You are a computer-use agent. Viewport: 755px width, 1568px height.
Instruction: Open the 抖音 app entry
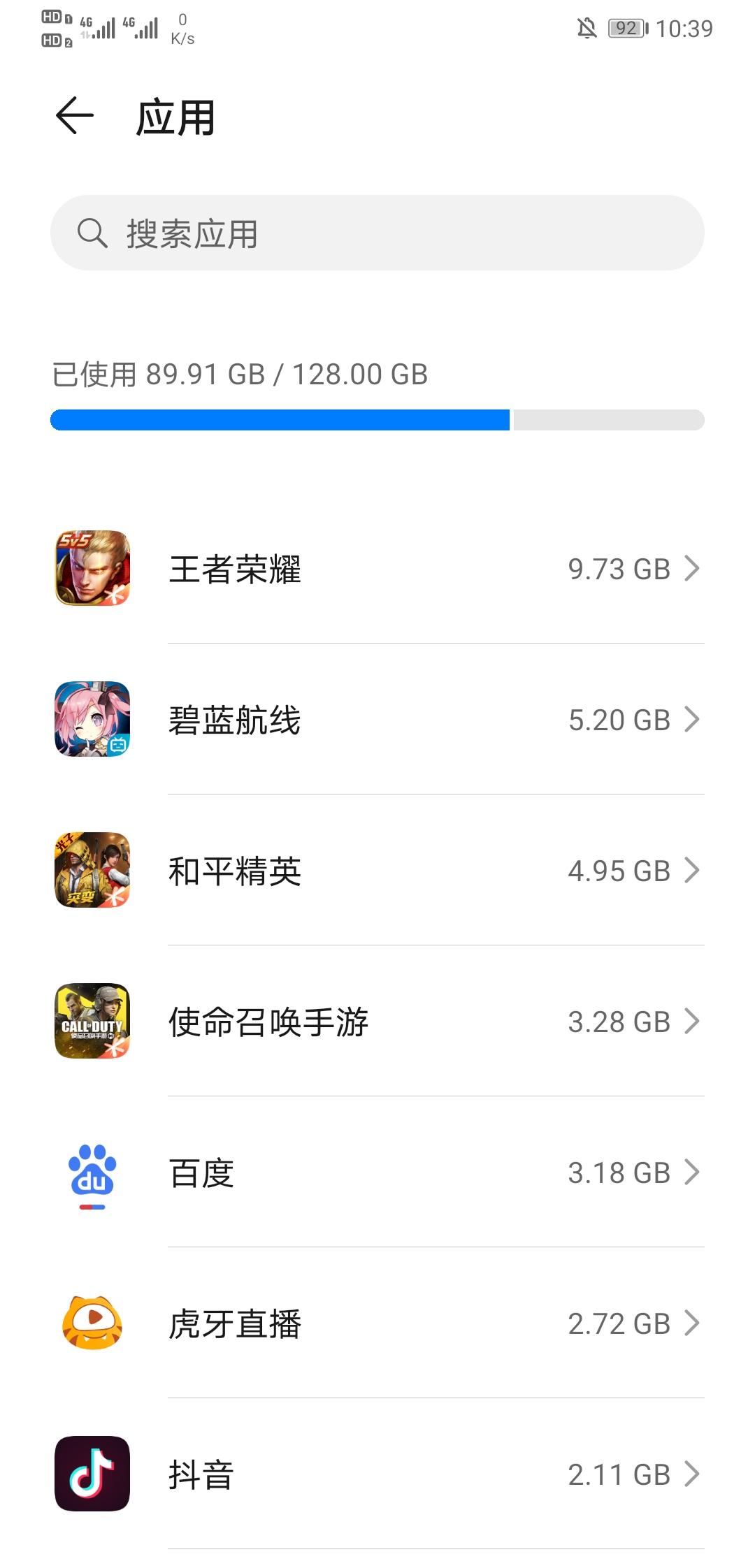click(x=377, y=1474)
